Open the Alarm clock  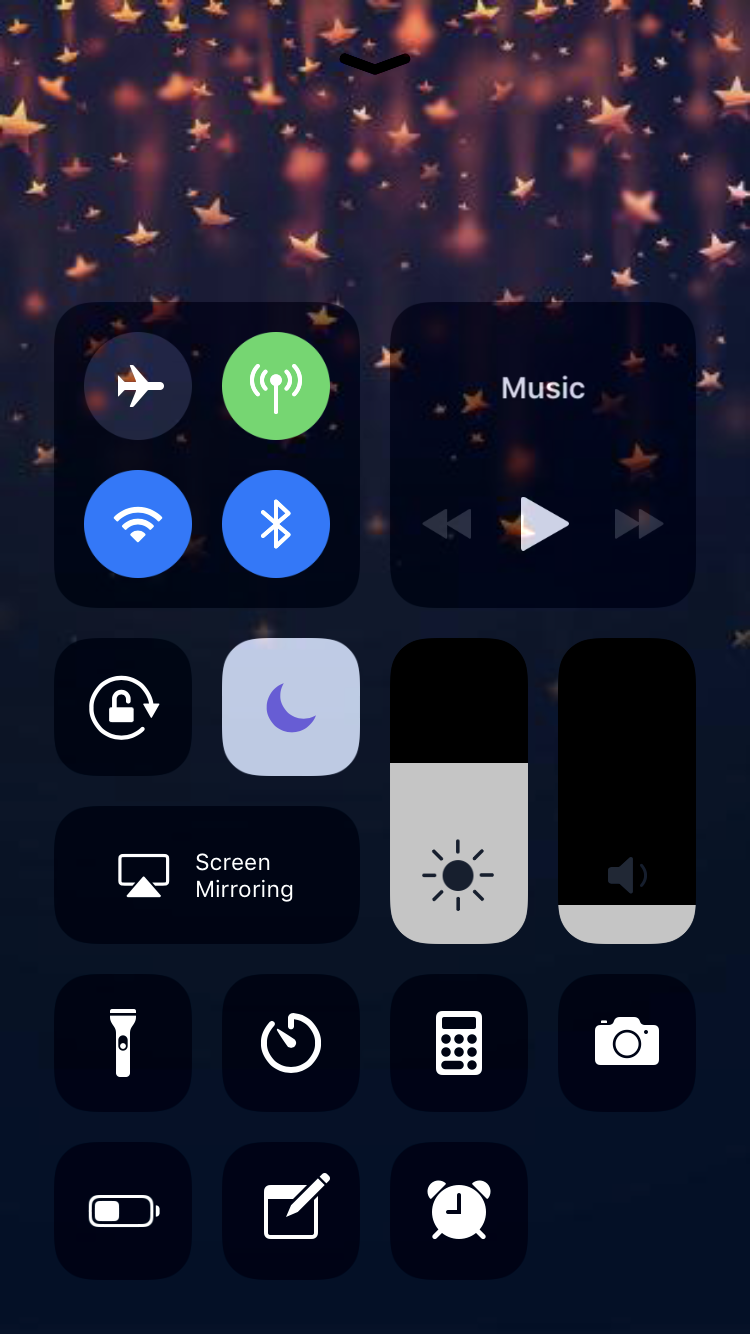point(458,1210)
